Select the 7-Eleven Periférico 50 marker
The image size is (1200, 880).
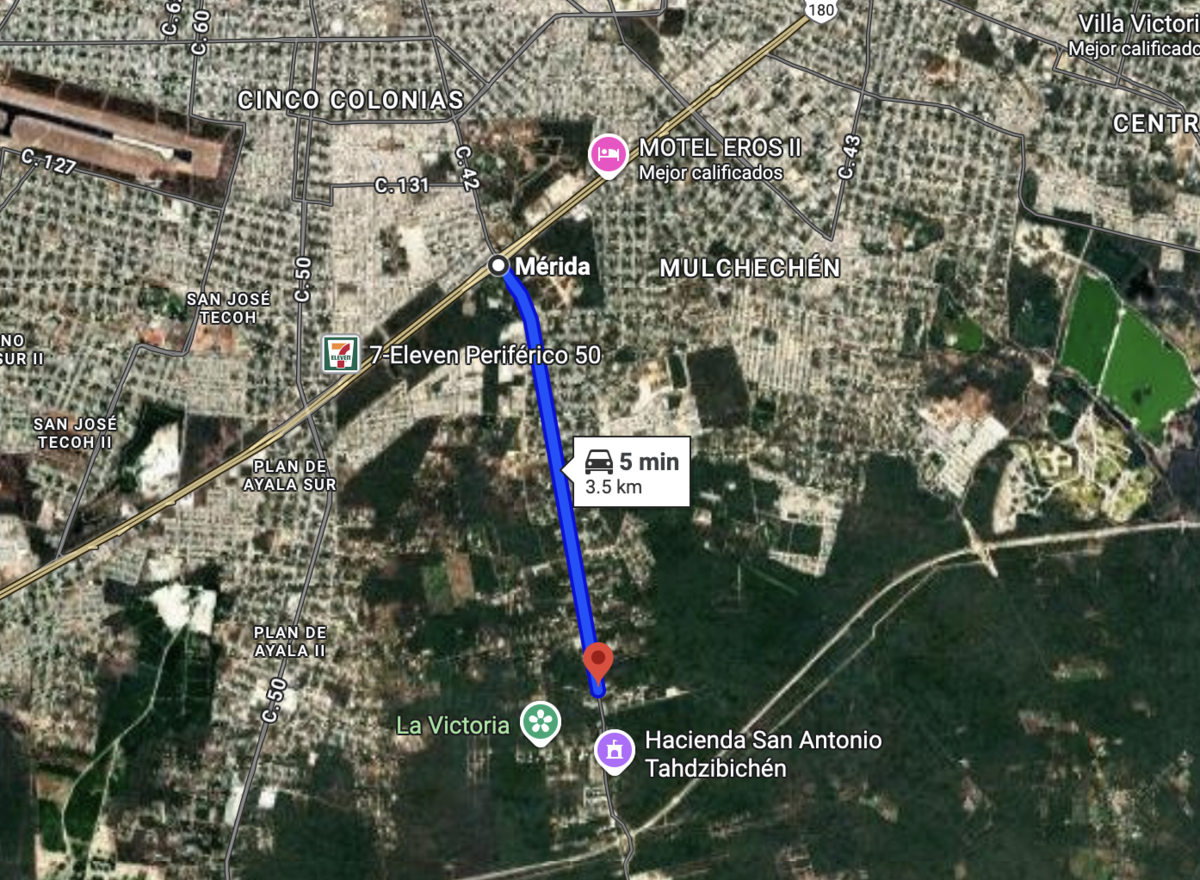(340, 353)
